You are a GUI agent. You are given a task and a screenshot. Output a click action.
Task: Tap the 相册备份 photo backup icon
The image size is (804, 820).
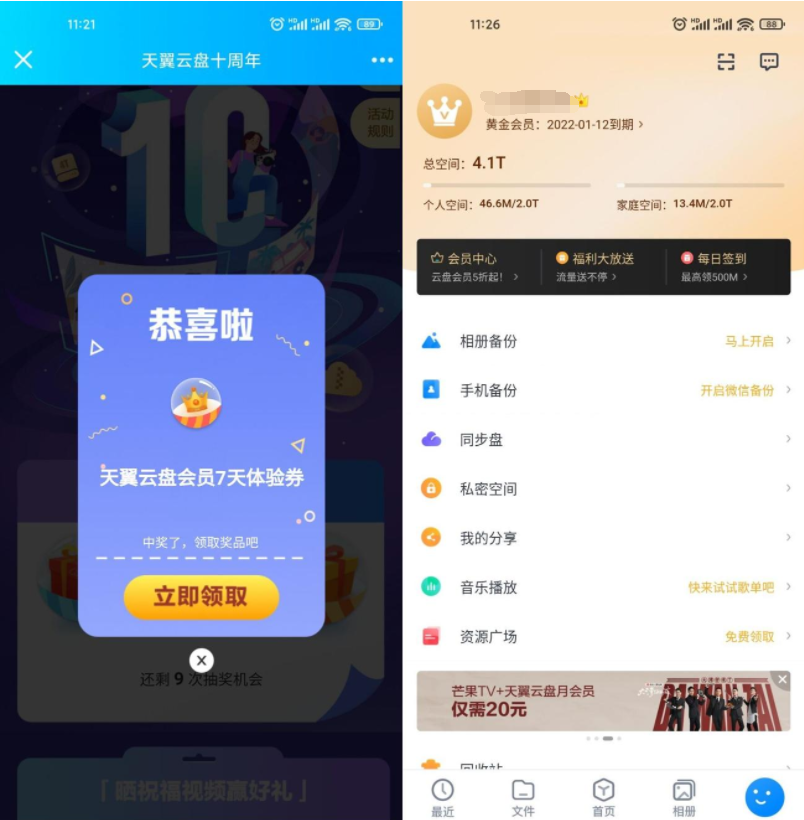[x=432, y=340]
